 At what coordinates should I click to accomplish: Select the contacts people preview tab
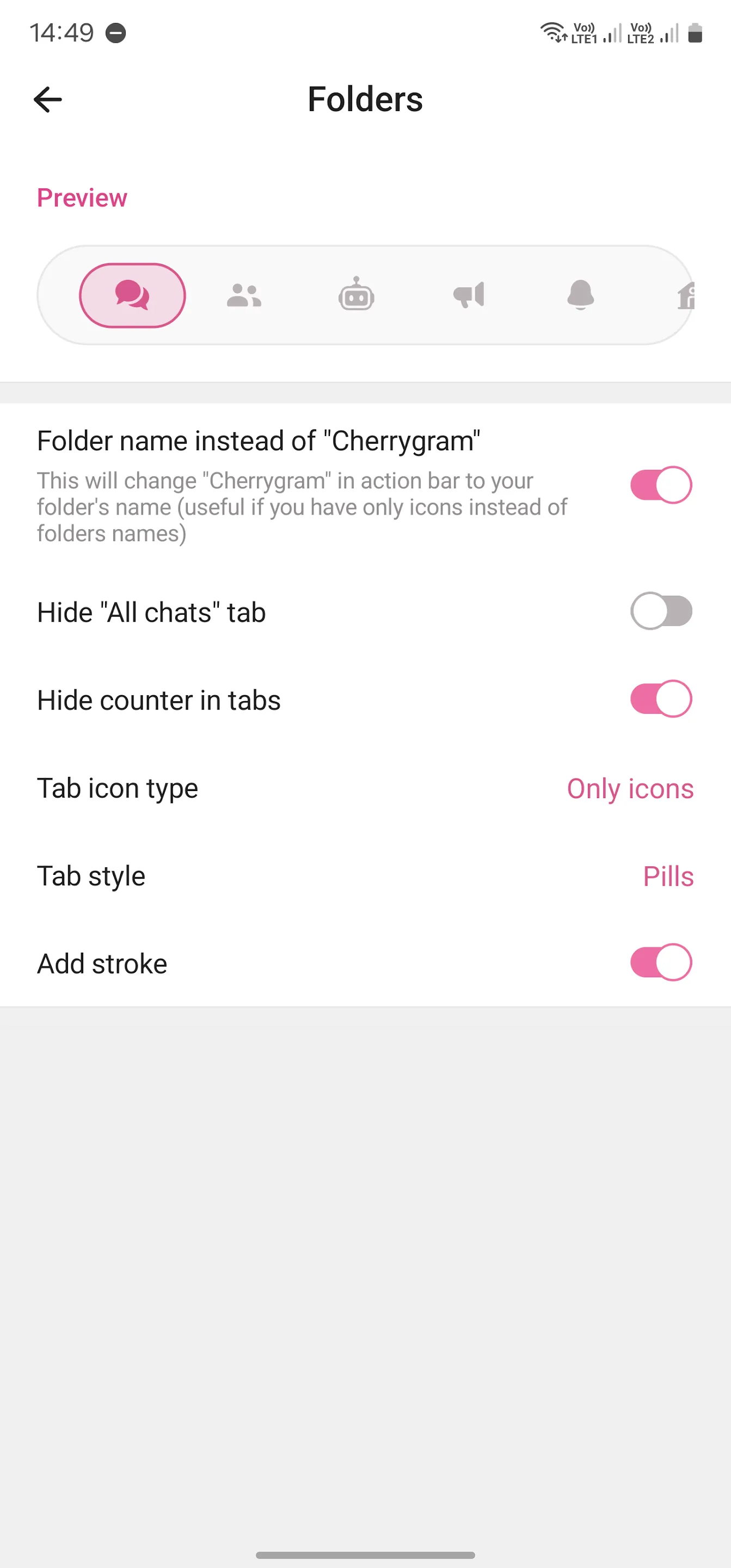pyautogui.click(x=244, y=296)
